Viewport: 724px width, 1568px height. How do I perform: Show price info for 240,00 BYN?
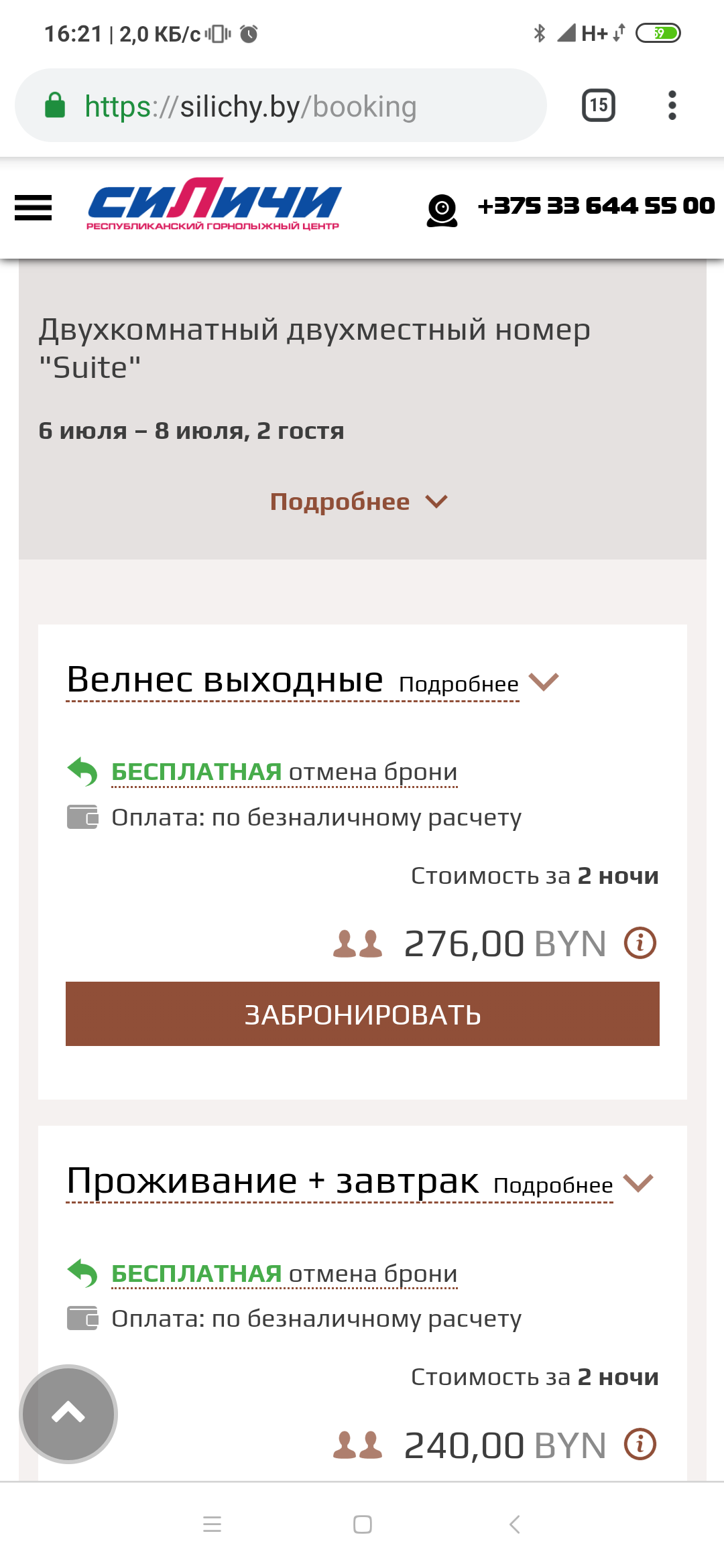point(640,1445)
